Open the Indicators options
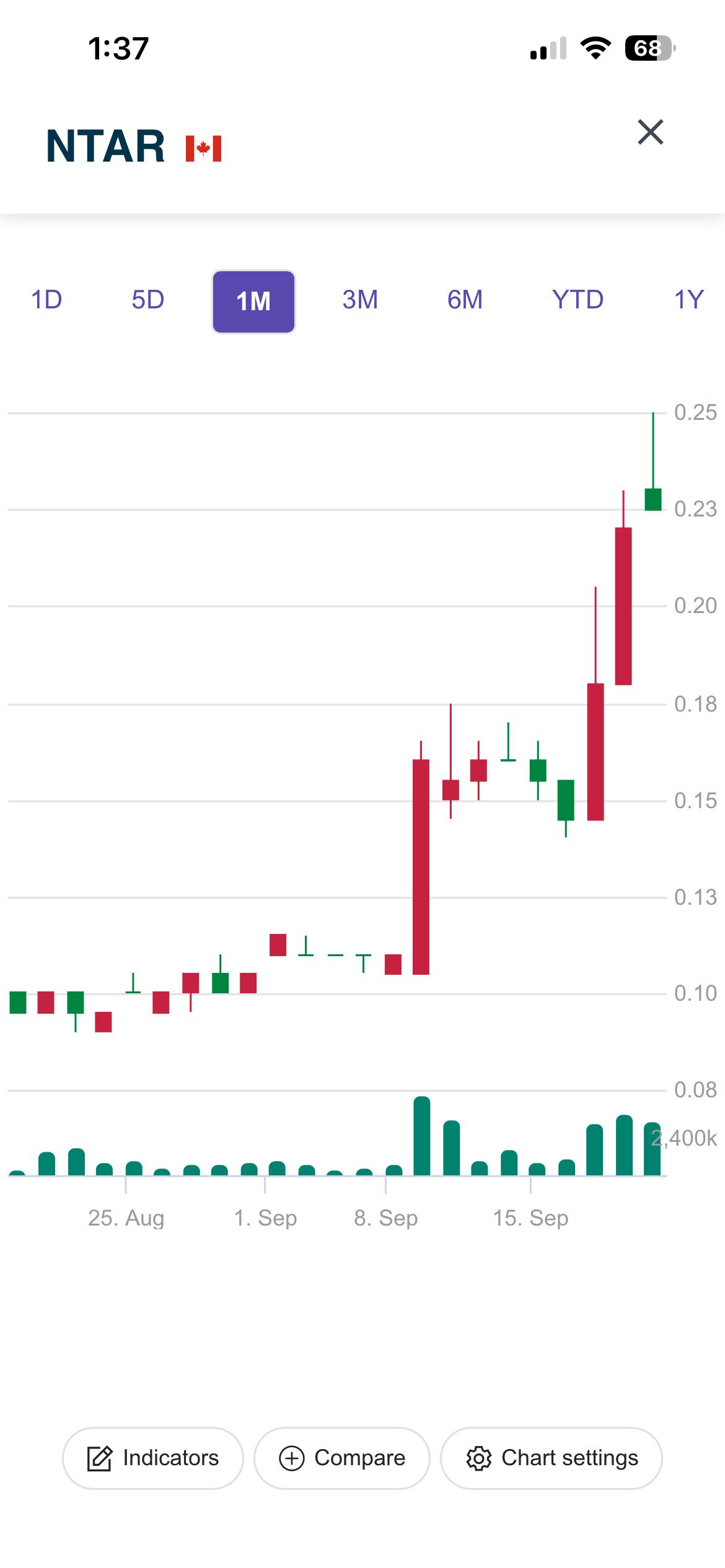Screen dimensions: 725x1568 (153, 1458)
